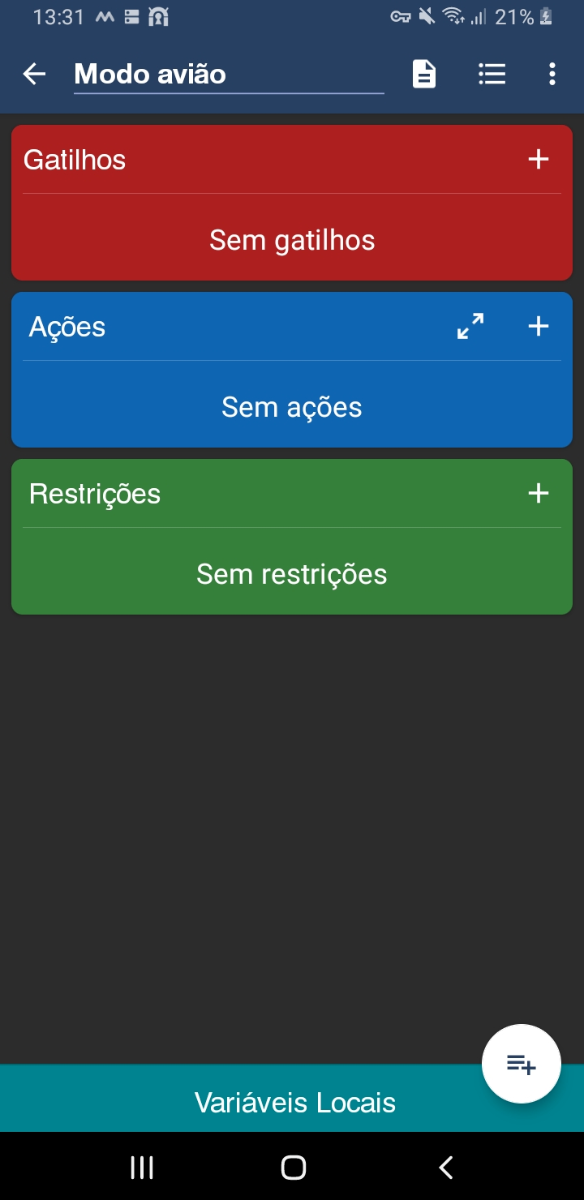Open the list view icon in toolbar
The width and height of the screenshot is (584, 1200).
tap(491, 74)
